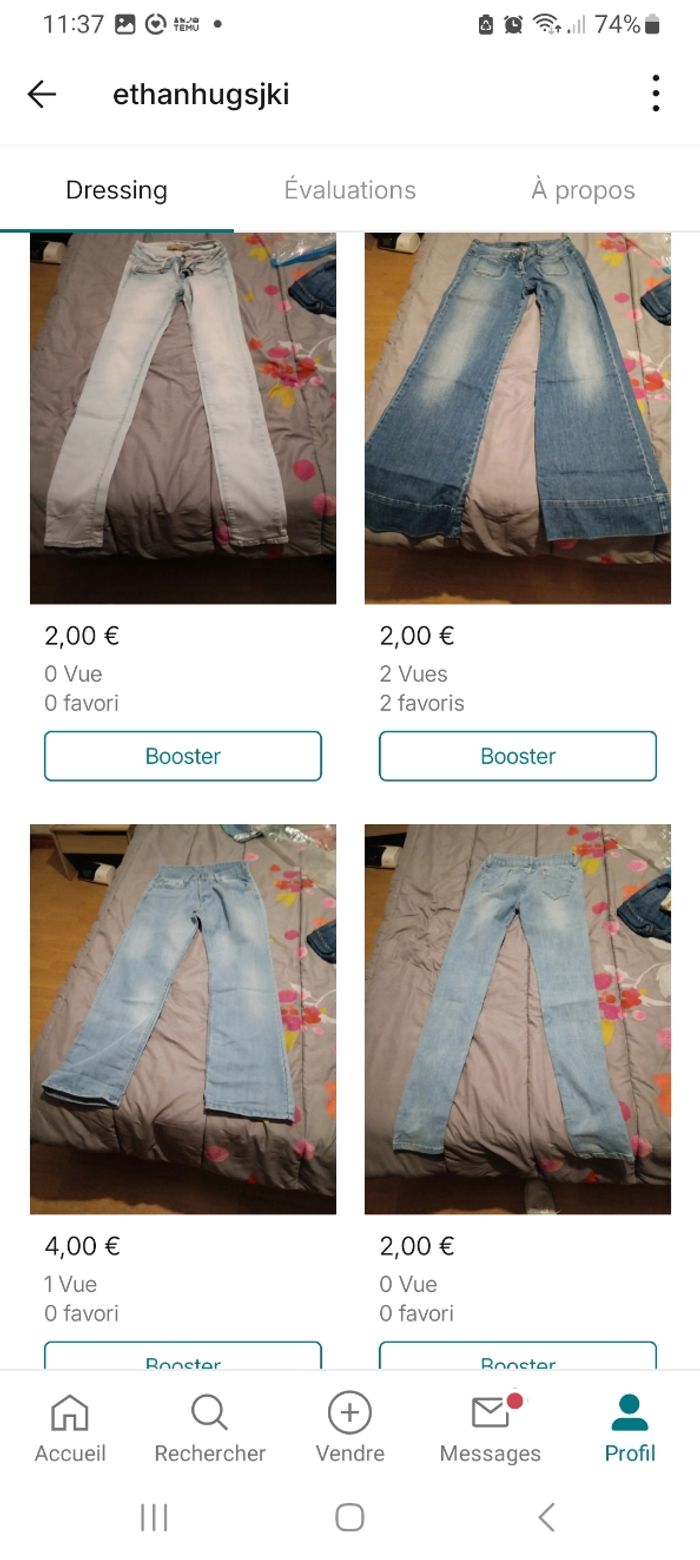Start selling via the Vendre tab

click(x=350, y=1428)
